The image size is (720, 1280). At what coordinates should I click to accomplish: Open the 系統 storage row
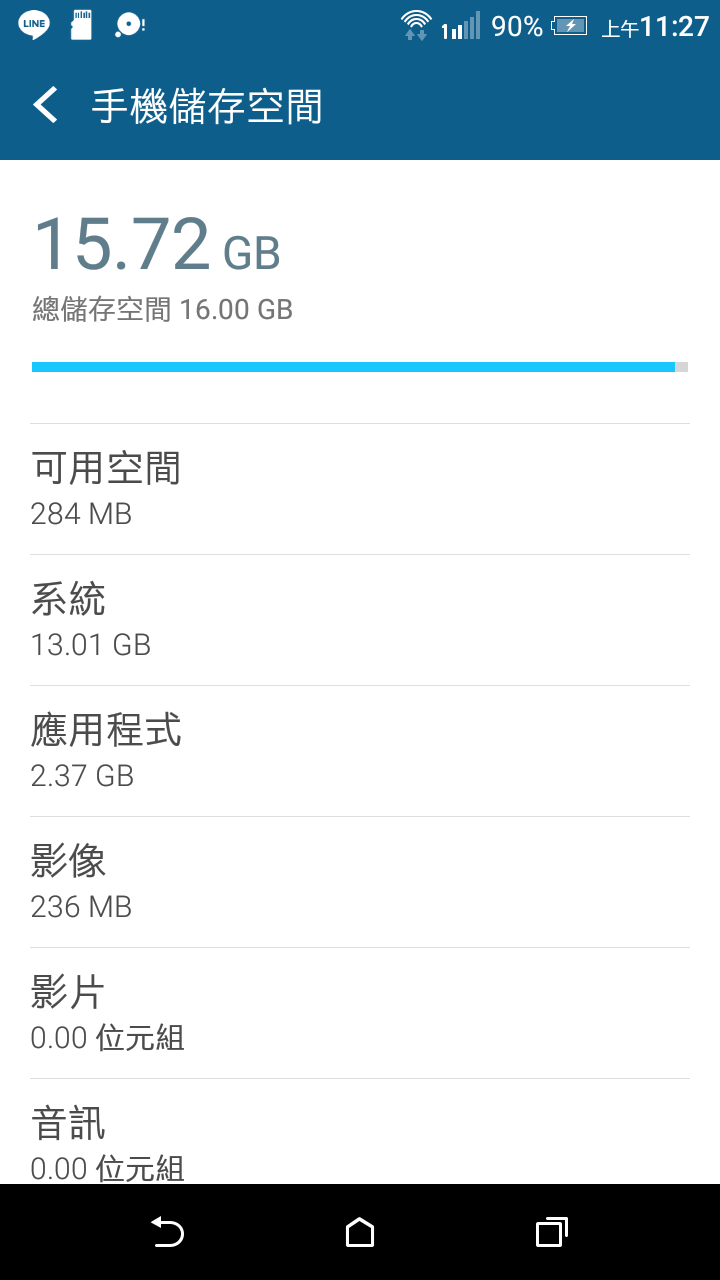click(x=360, y=620)
